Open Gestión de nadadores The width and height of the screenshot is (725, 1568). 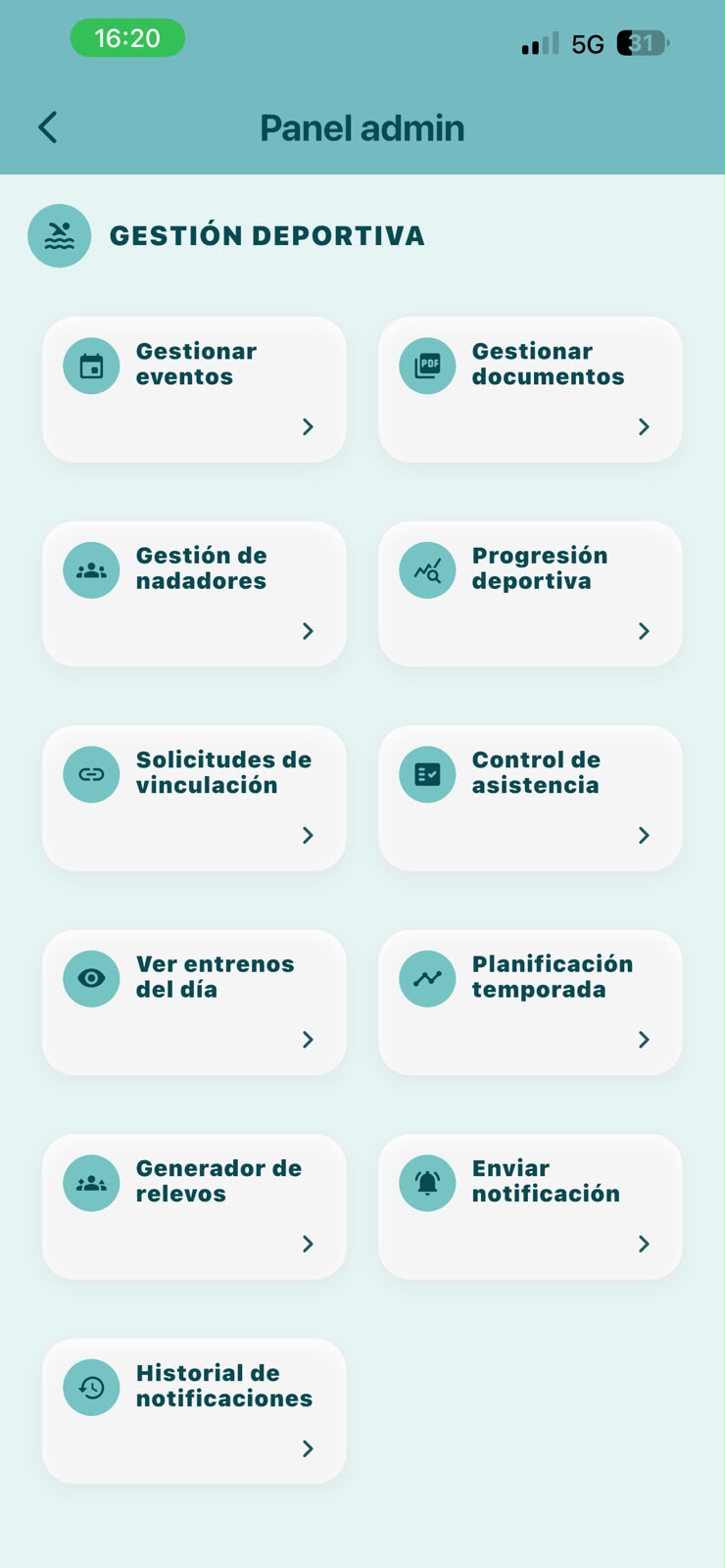click(x=194, y=594)
